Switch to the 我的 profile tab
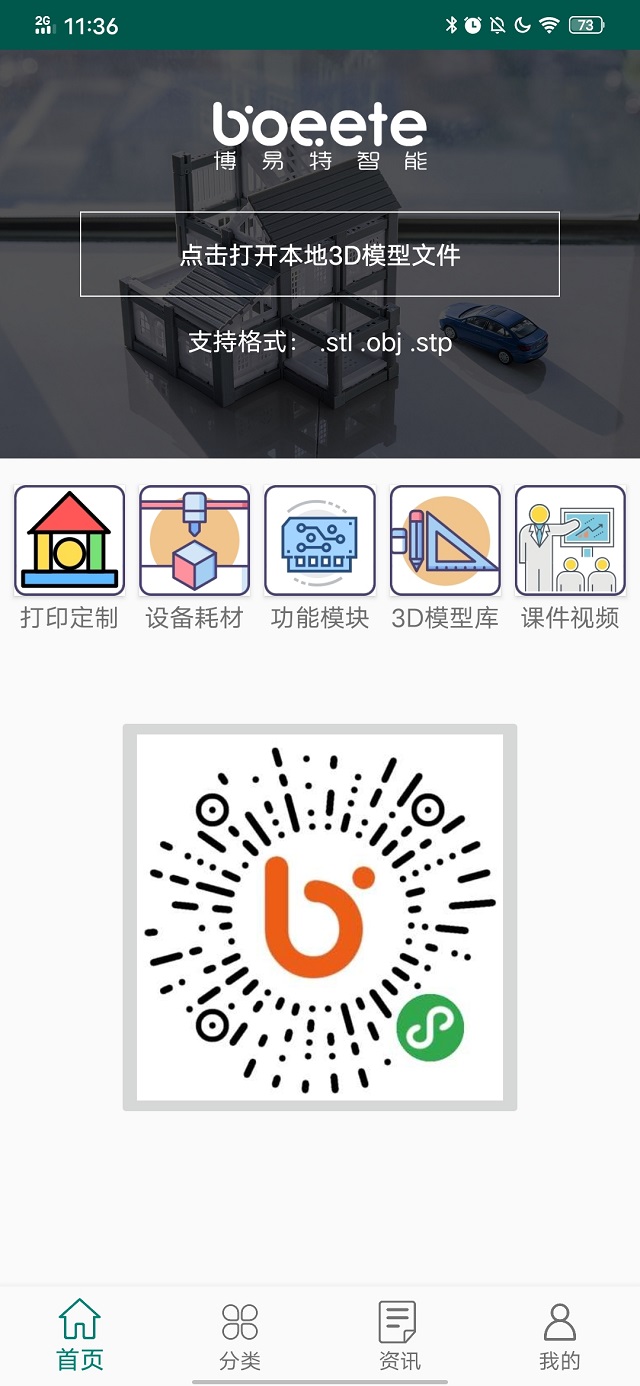Viewport: 640px width, 1386px height. [x=559, y=1335]
